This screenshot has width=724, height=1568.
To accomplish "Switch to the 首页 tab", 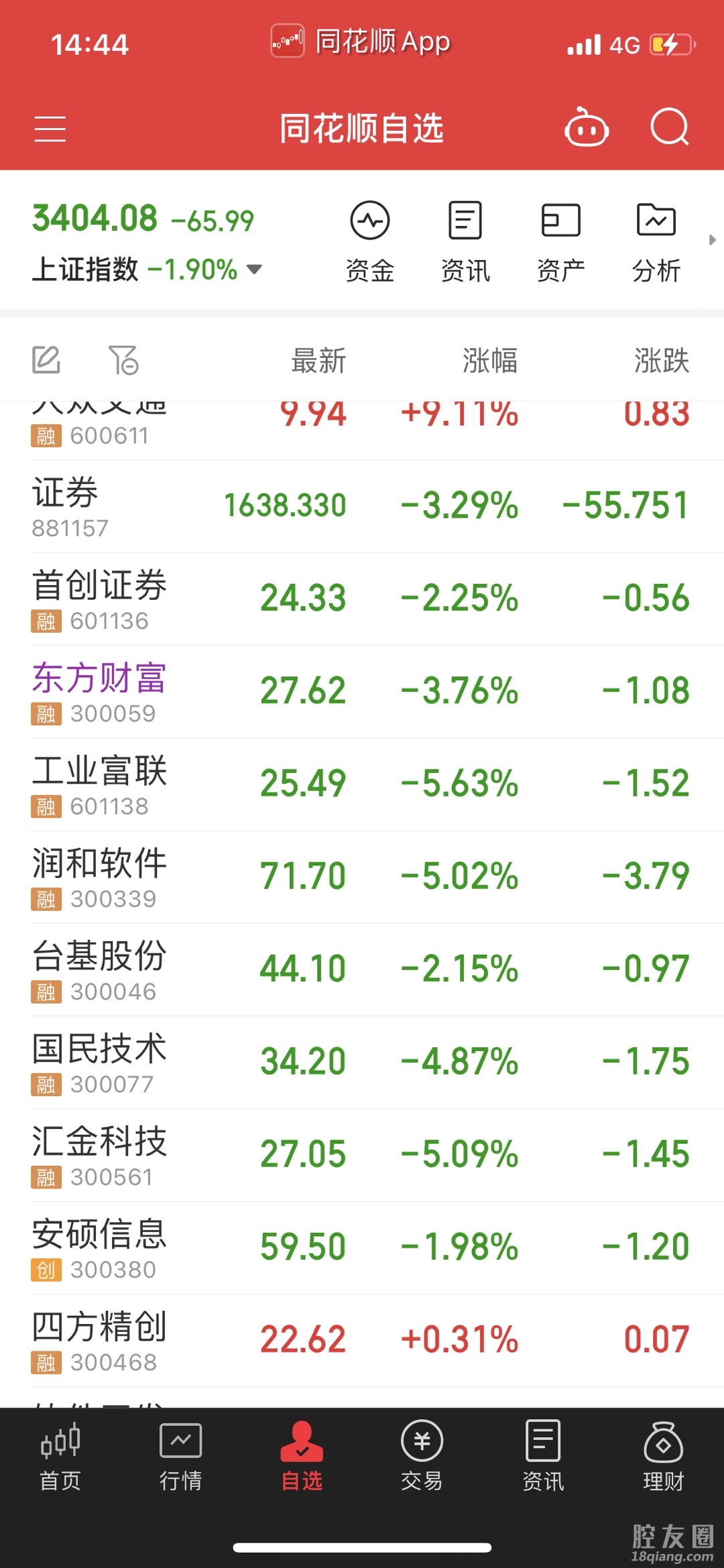I will click(x=60, y=1456).
